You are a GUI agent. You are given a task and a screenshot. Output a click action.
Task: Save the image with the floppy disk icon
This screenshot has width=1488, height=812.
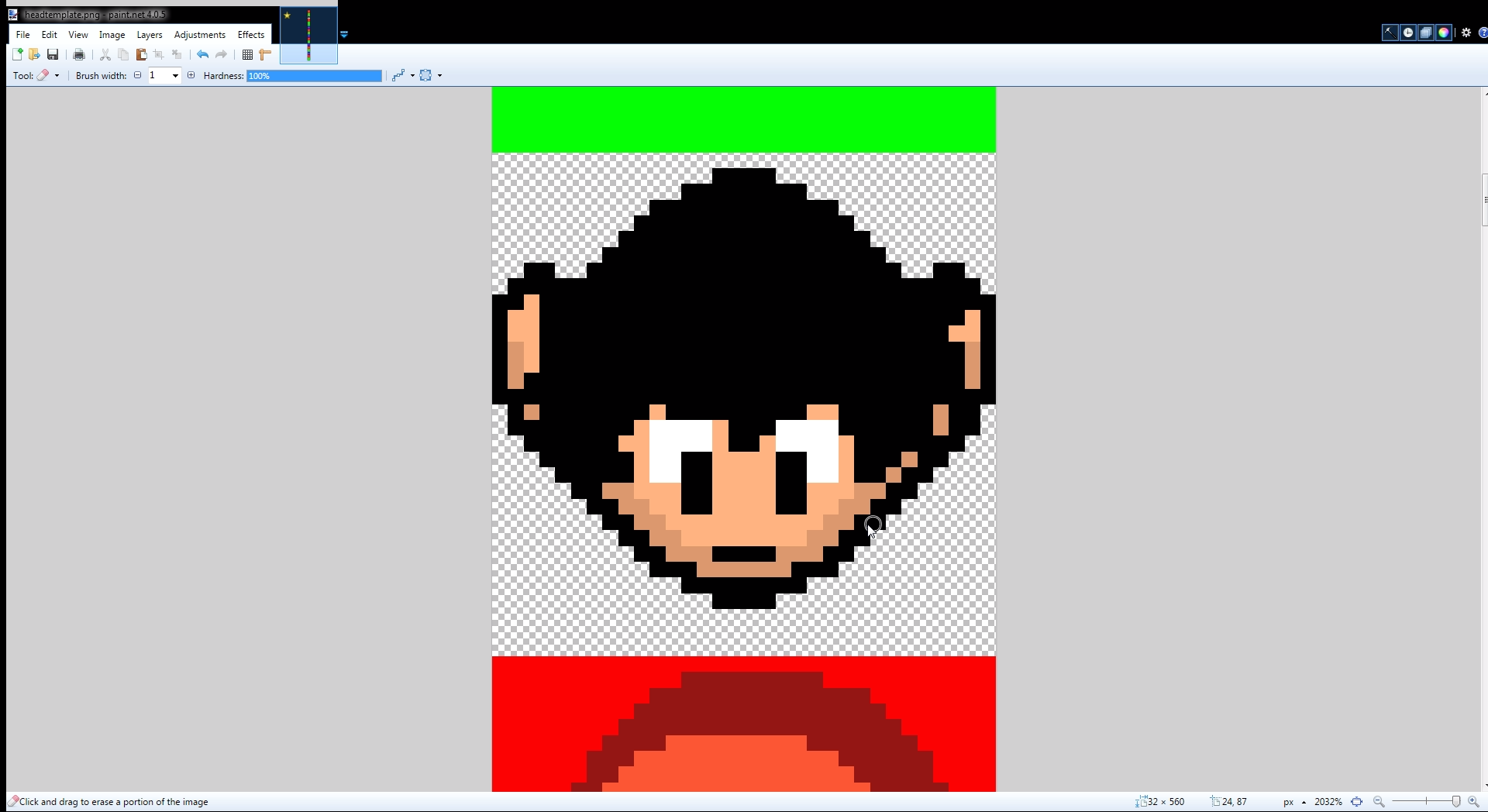(x=53, y=54)
